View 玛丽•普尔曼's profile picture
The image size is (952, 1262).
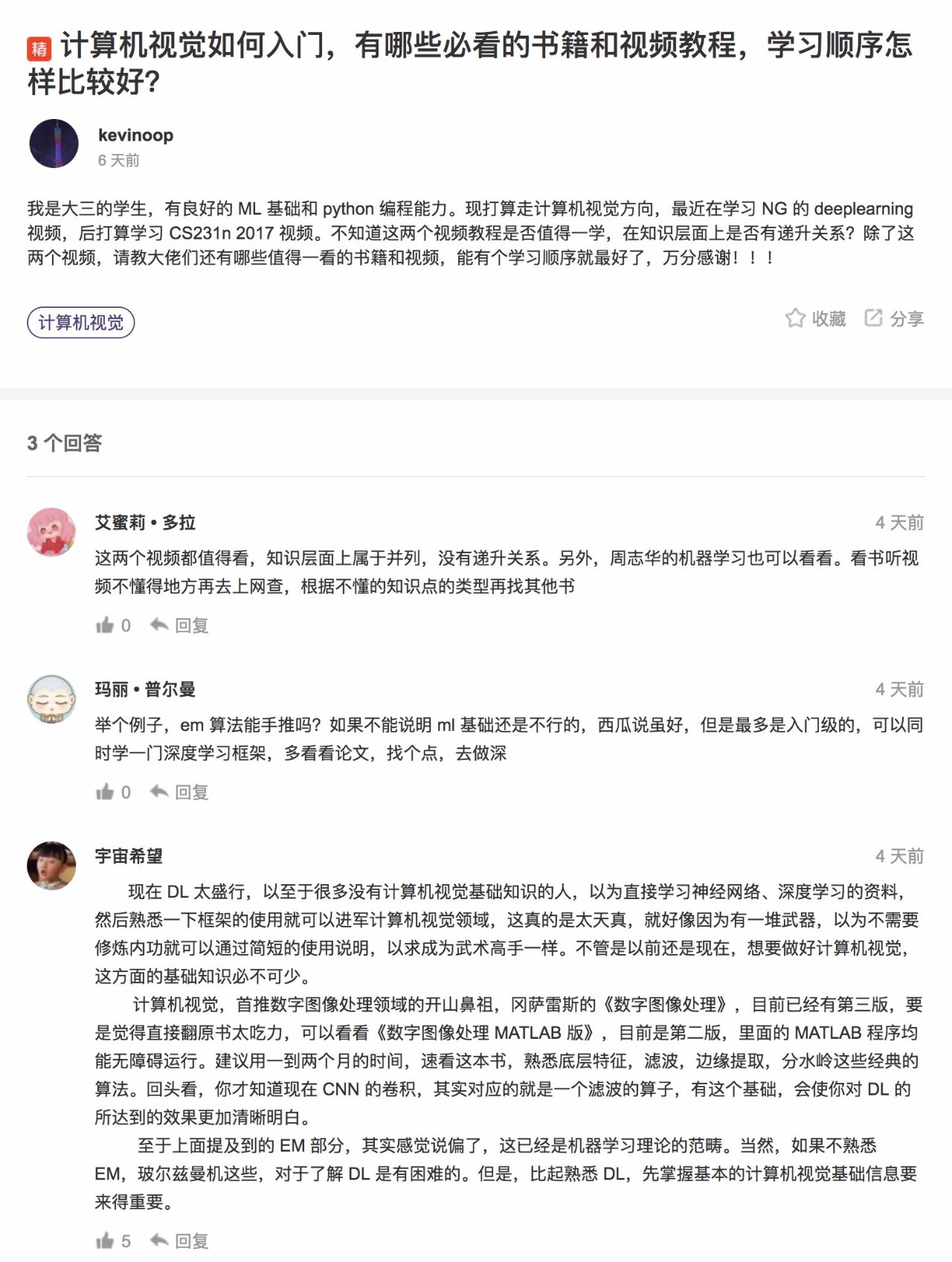[x=52, y=699]
